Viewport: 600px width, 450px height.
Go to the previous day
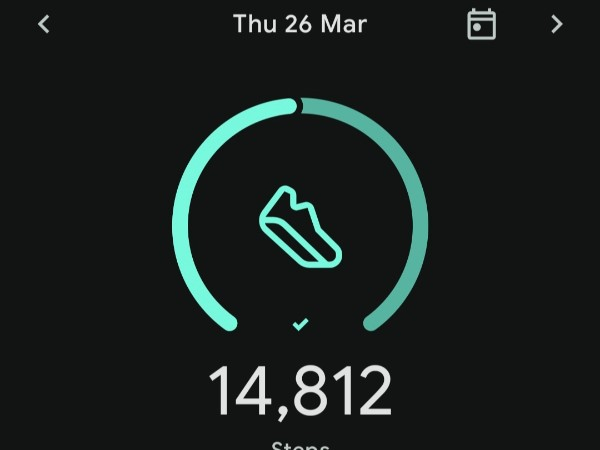(44, 24)
